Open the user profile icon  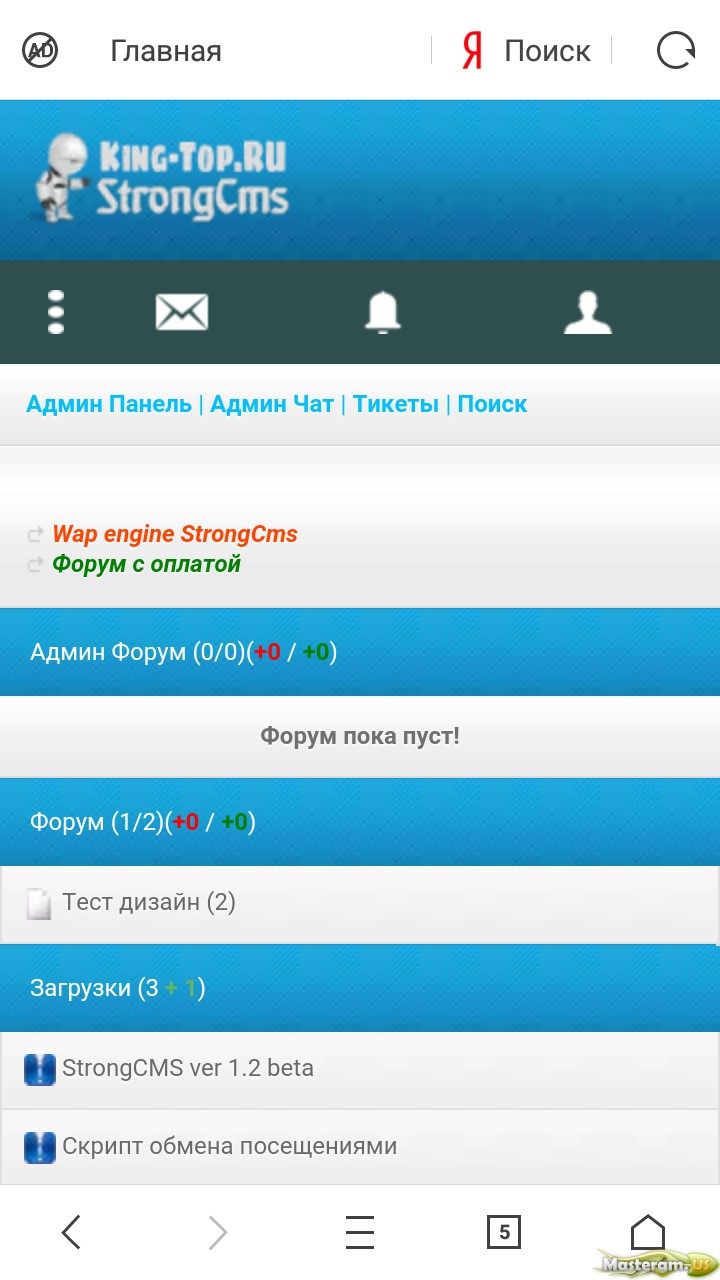[x=587, y=312]
